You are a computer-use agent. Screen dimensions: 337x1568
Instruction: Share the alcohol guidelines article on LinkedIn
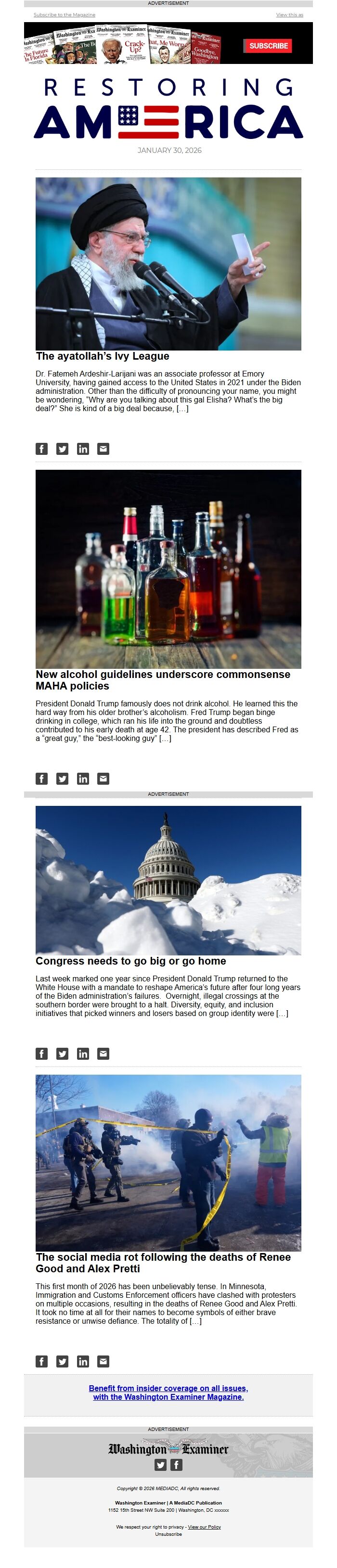(83, 778)
